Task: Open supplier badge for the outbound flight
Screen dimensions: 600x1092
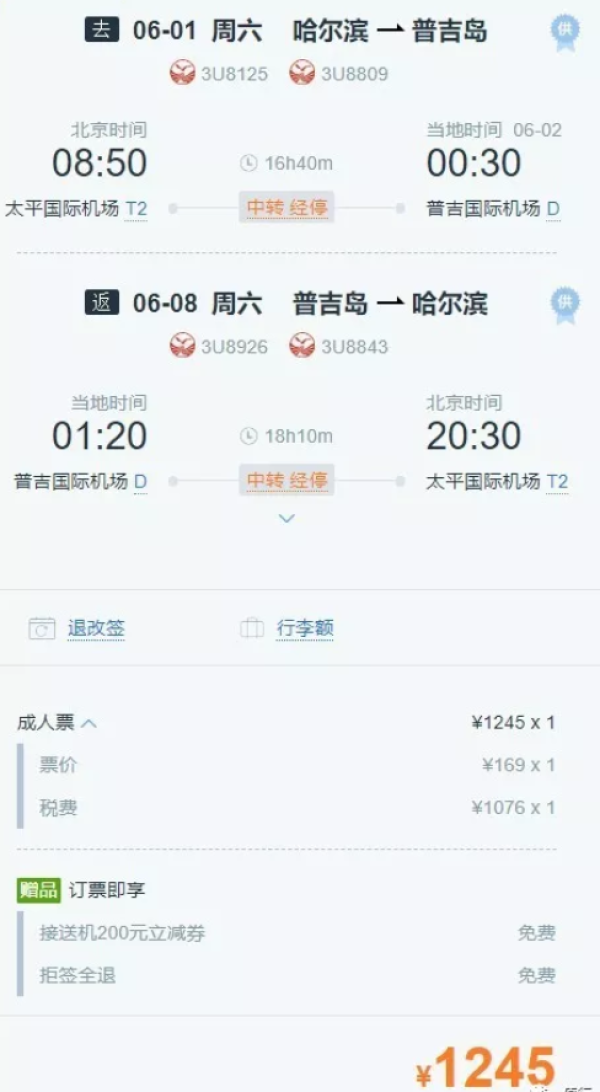Action: 565,32
